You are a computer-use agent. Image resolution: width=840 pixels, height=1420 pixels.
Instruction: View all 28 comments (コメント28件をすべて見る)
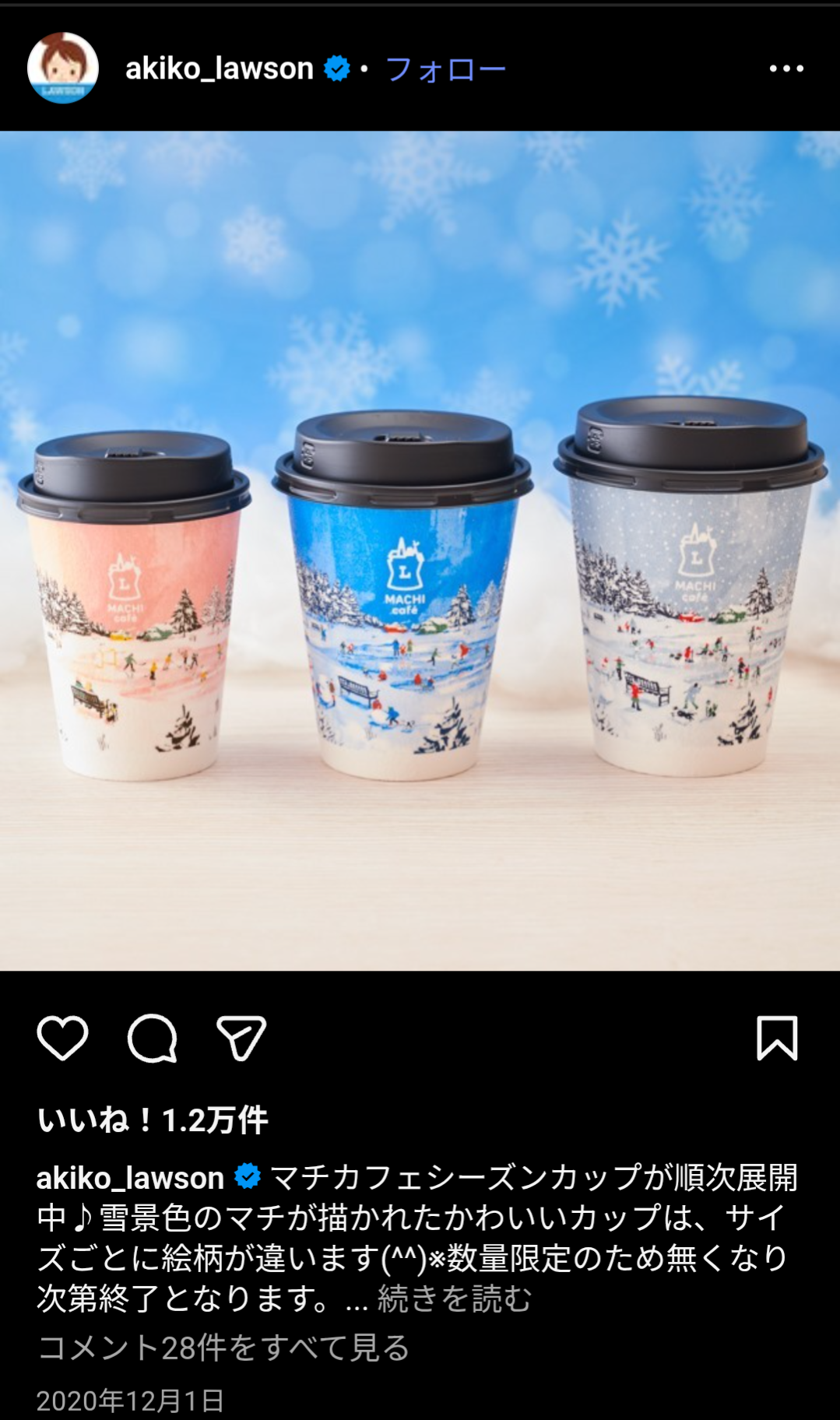click(x=223, y=1348)
